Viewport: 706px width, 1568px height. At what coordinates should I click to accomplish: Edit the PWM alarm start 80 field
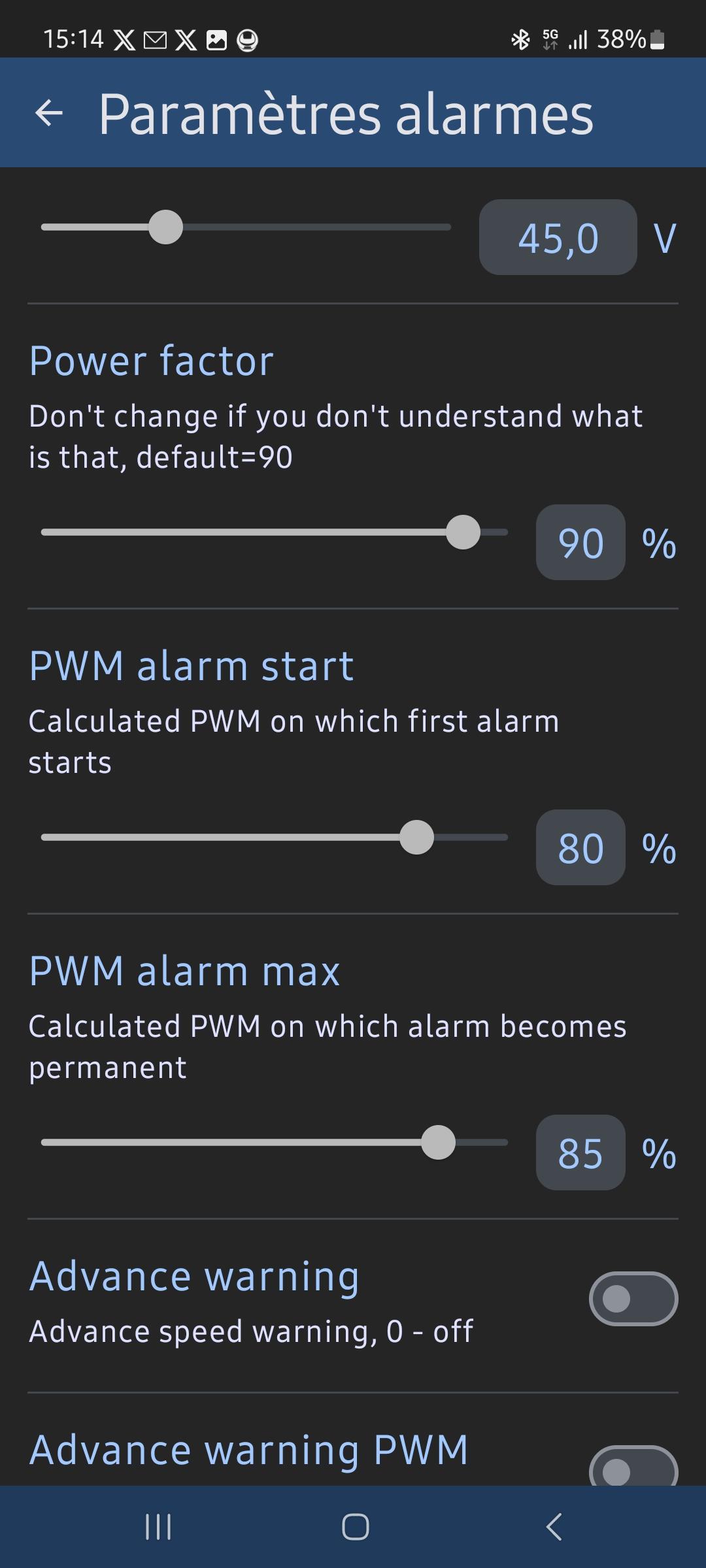tap(580, 847)
